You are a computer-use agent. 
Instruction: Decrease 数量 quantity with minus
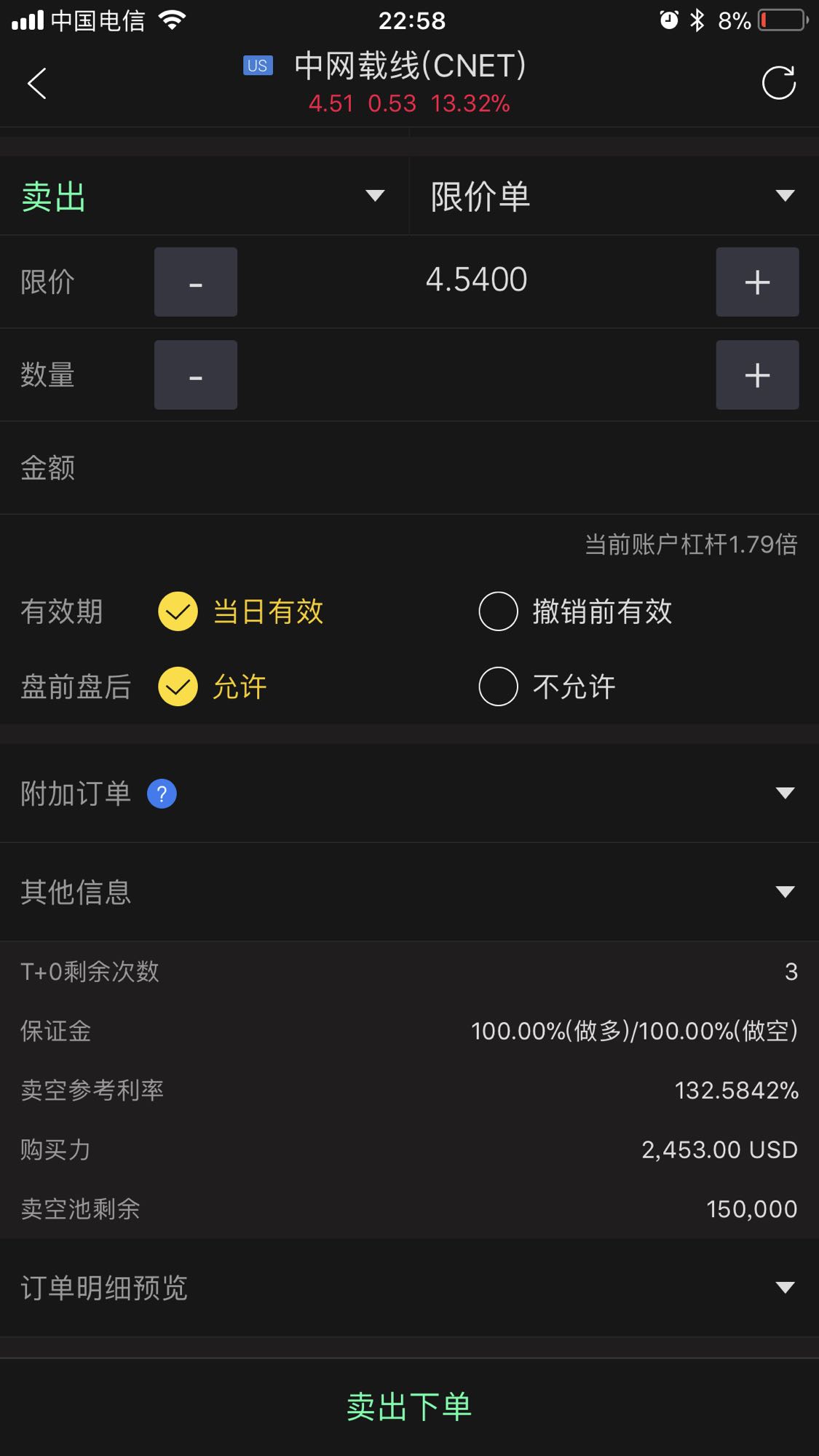195,375
